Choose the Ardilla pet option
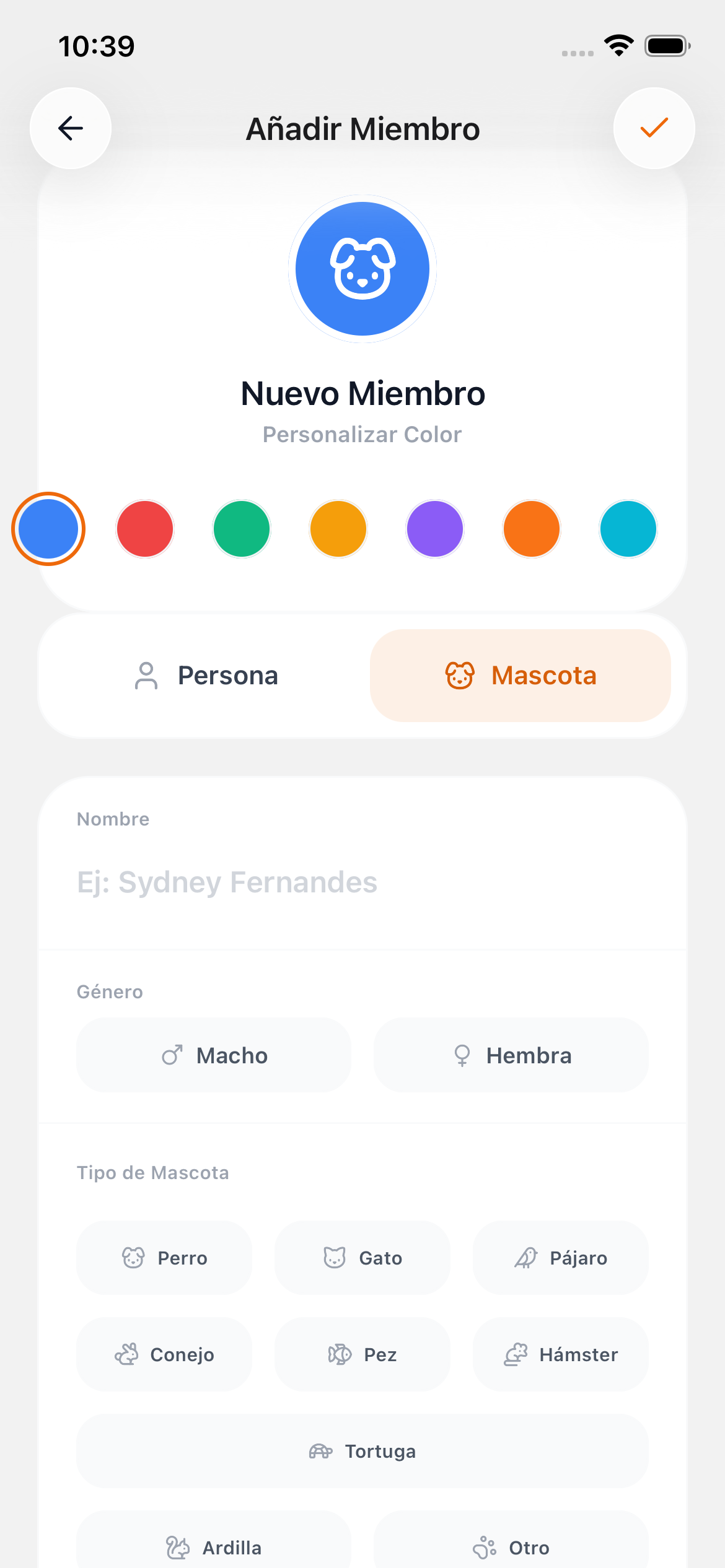Viewport: 725px width, 1568px height. (x=214, y=1547)
